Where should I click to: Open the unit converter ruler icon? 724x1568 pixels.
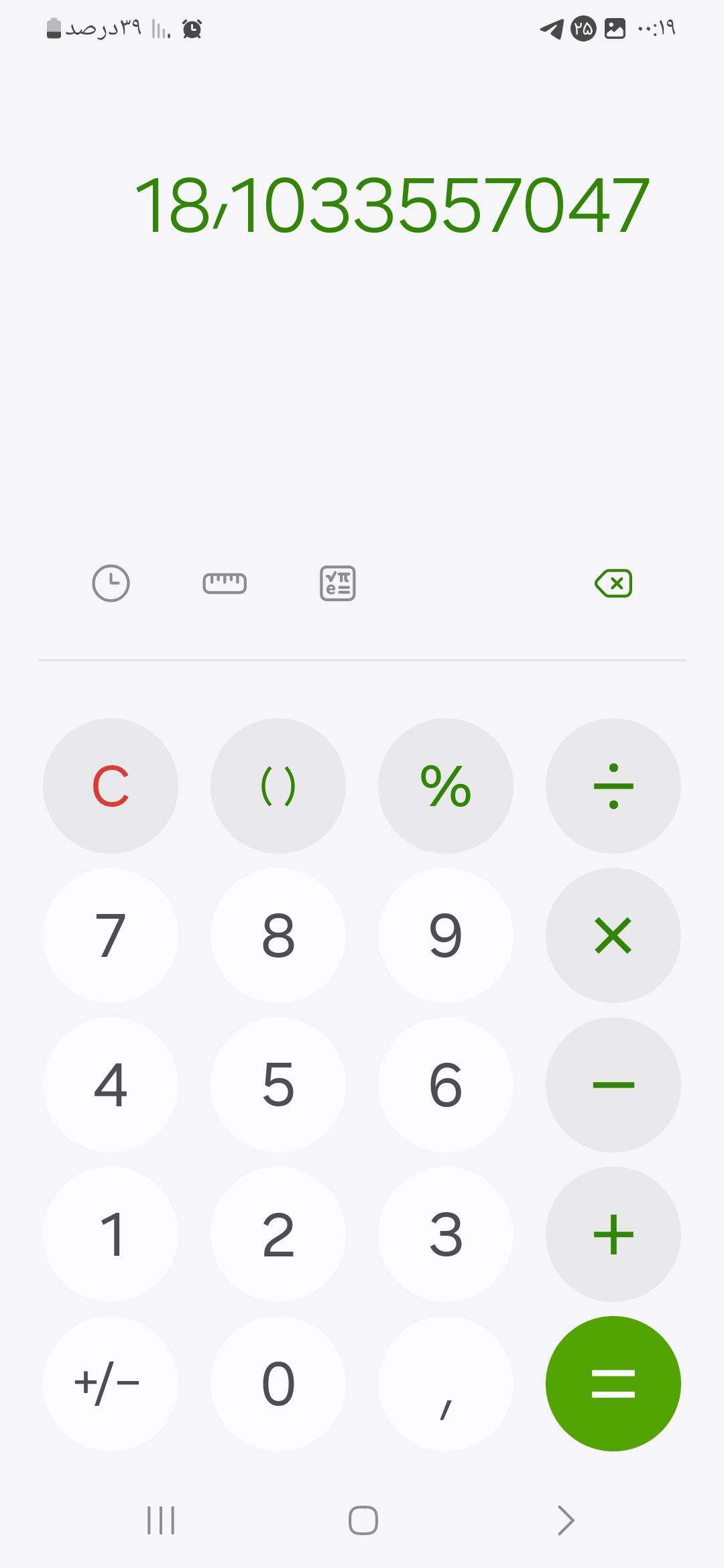tap(225, 583)
